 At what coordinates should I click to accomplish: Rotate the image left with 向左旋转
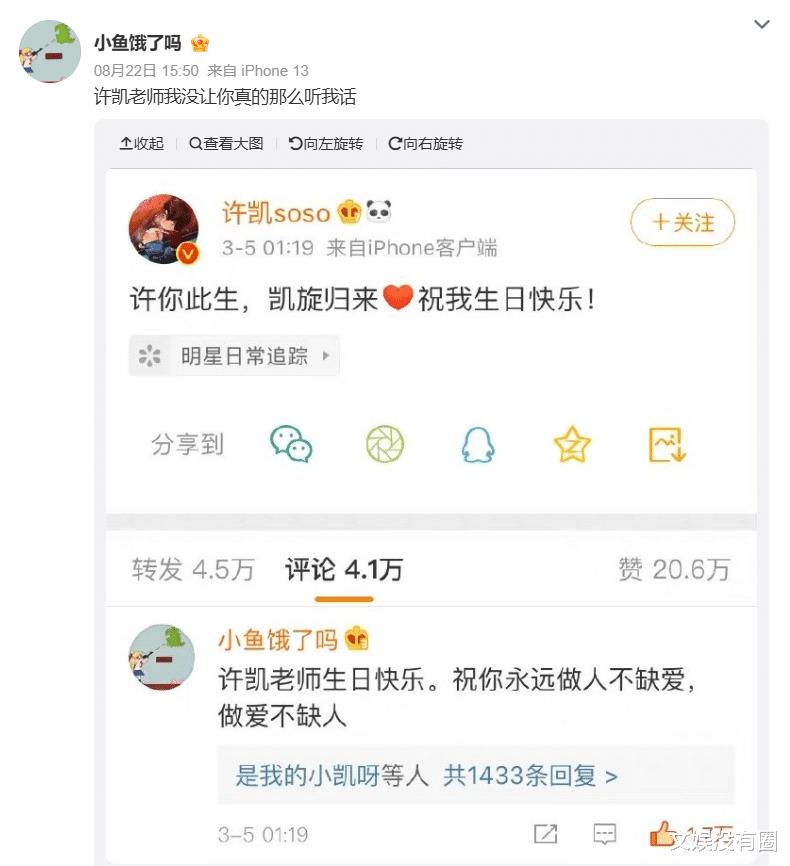[x=325, y=144]
